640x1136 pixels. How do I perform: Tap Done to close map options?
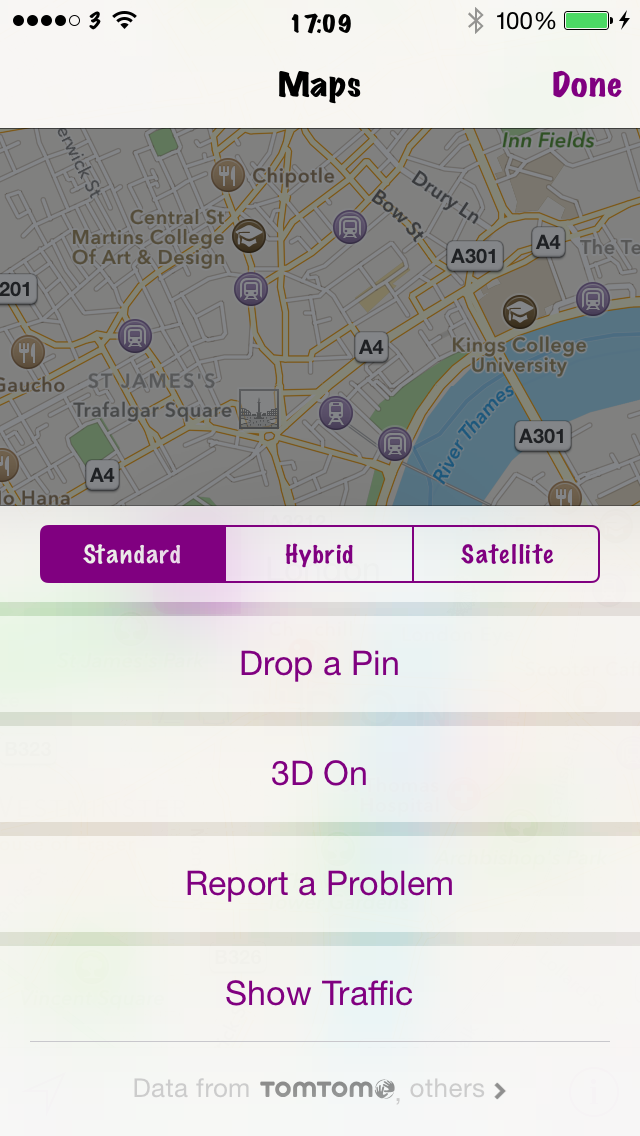tap(587, 86)
